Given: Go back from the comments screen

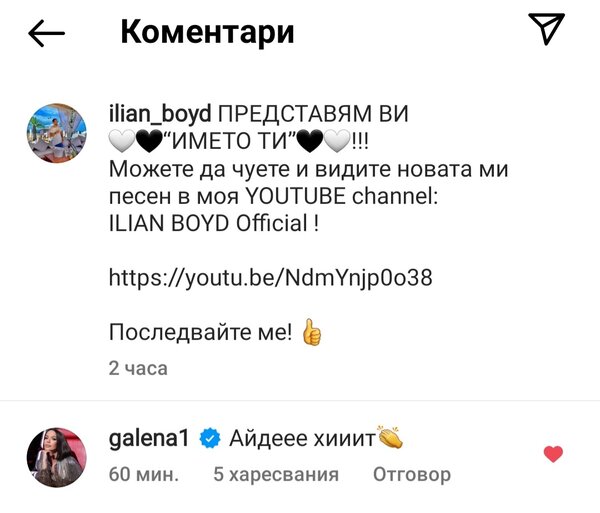Looking at the screenshot, I should tap(46, 34).
